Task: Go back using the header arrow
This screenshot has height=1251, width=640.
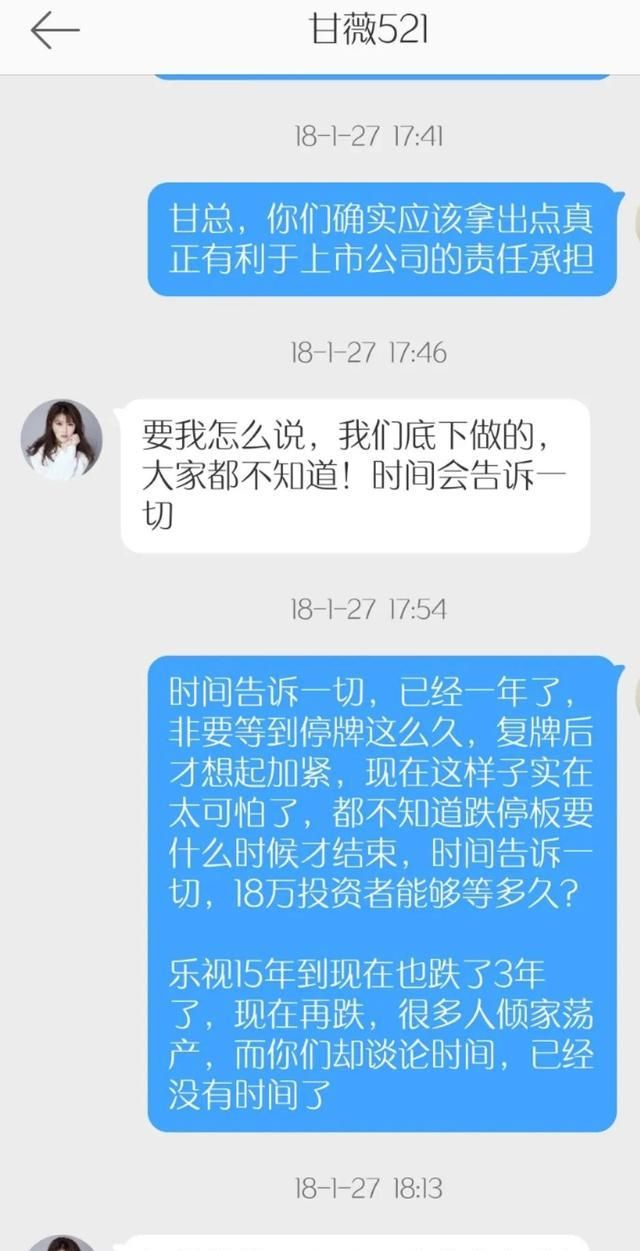Action: click(54, 31)
